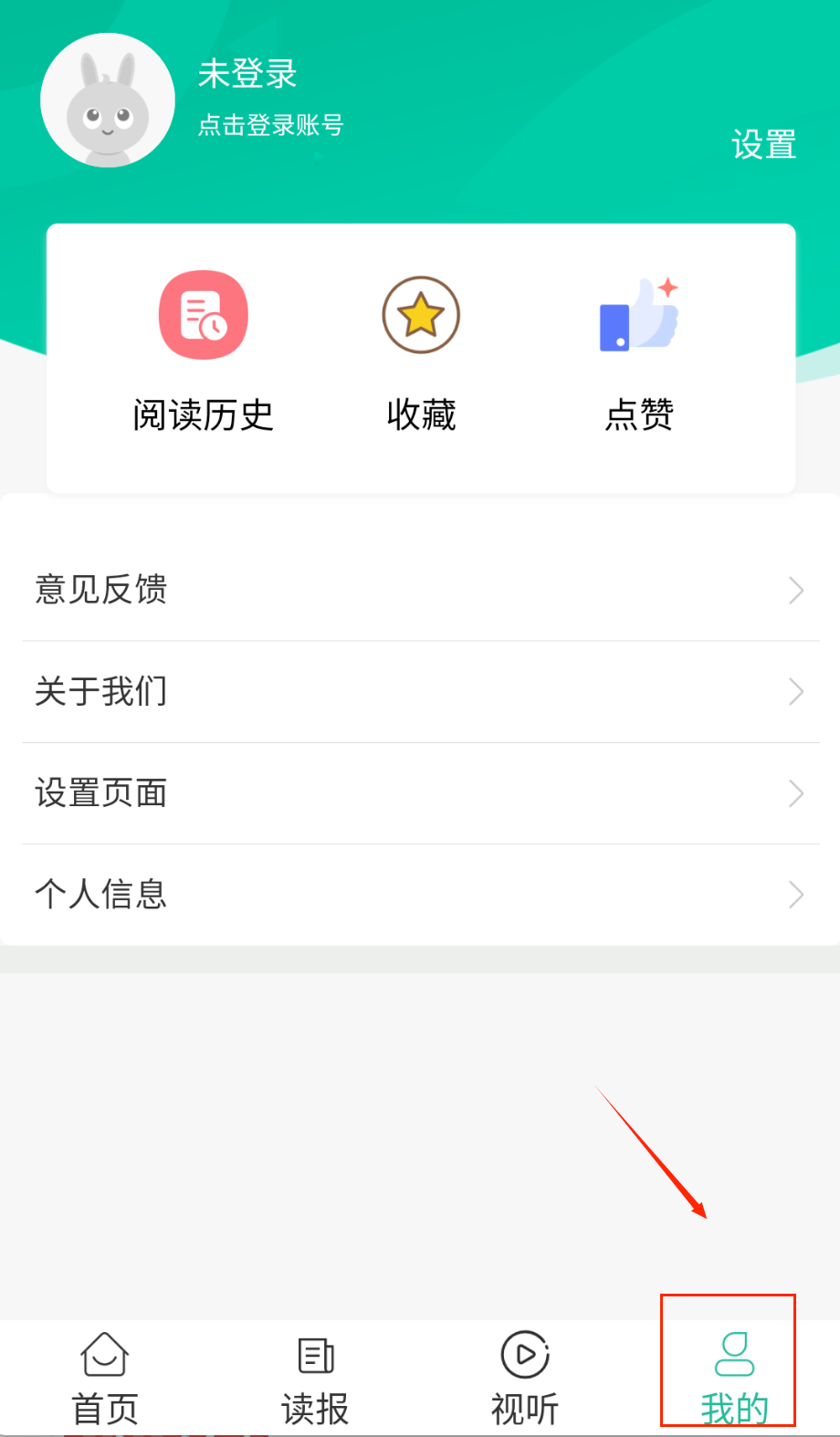The height and width of the screenshot is (1437, 840).
Task: Tap 点击登录账号 to sign in
Action: (270, 125)
